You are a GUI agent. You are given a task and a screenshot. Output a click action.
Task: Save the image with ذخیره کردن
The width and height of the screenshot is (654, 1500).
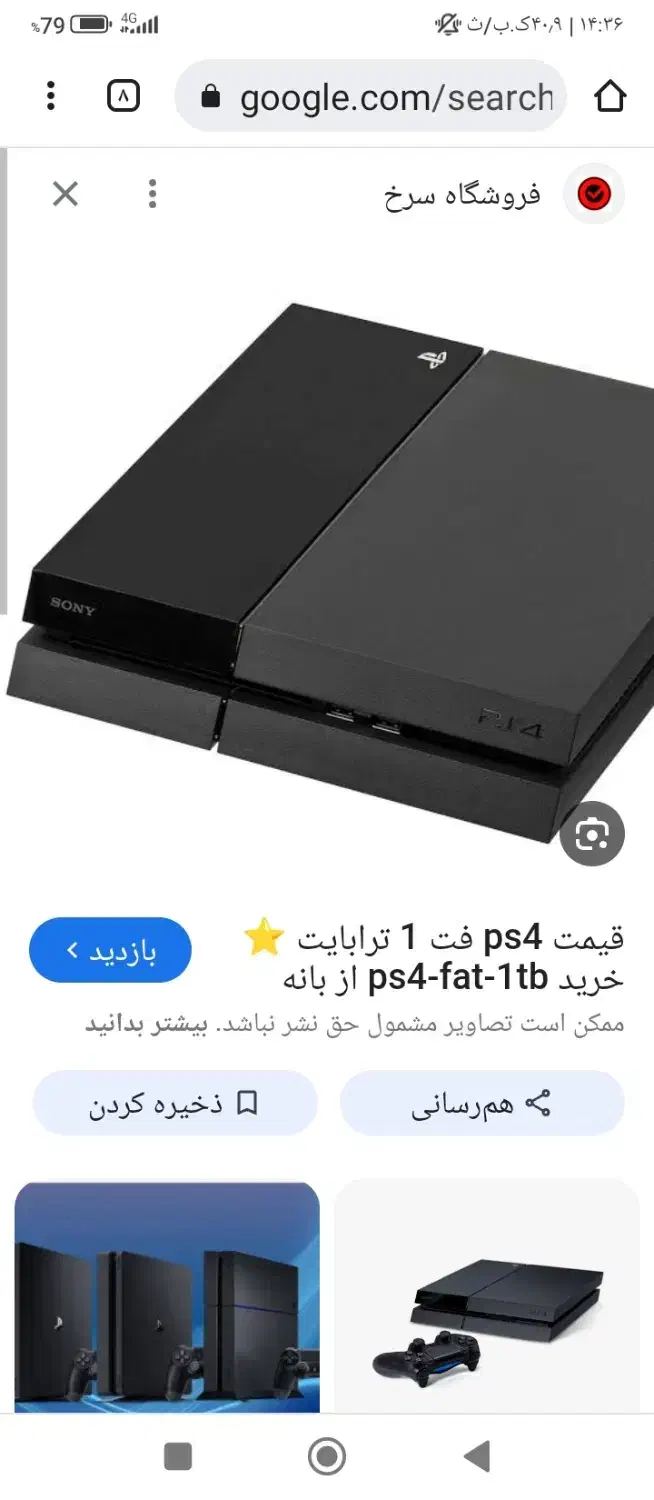click(x=175, y=1103)
